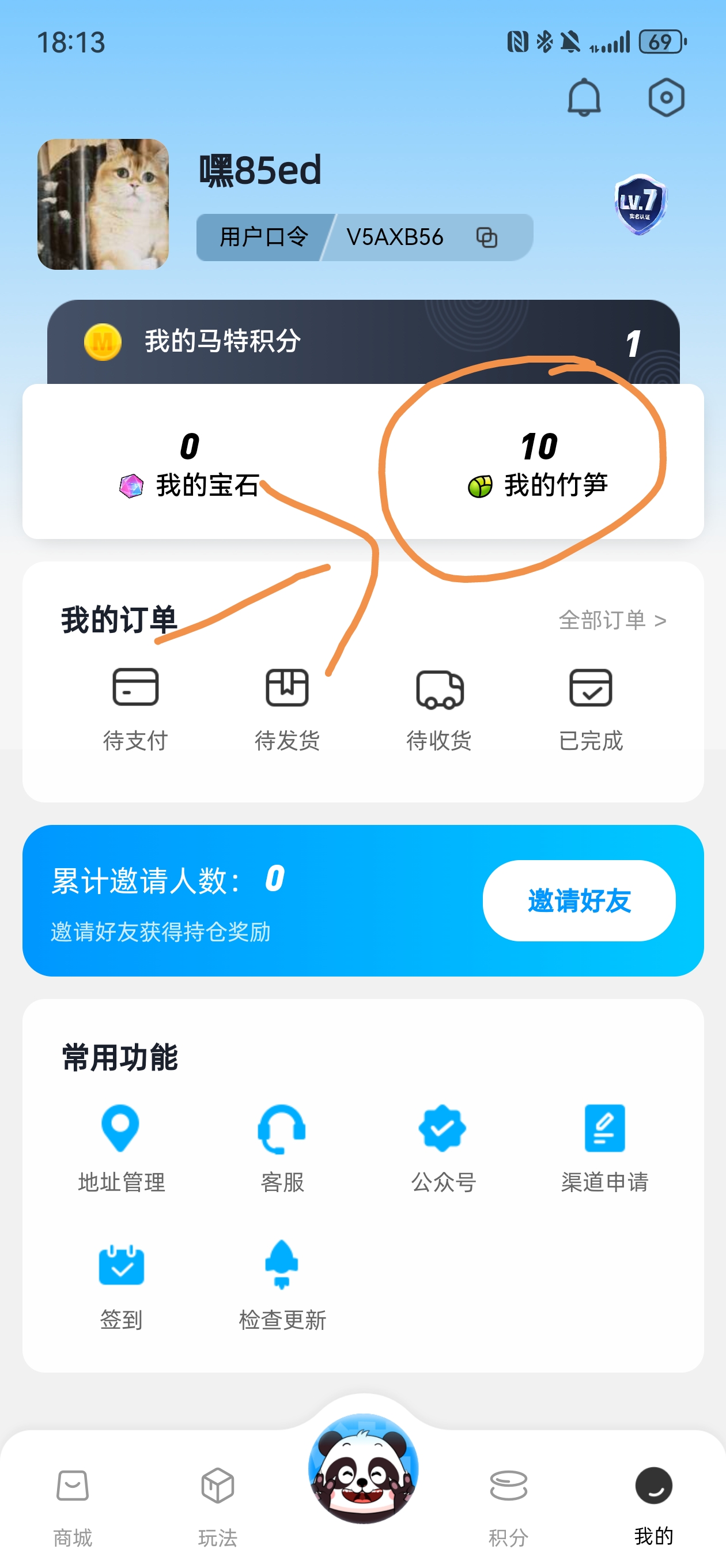Image resolution: width=726 pixels, height=1568 pixels.
Task: Open the notifications bell
Action: [x=584, y=97]
